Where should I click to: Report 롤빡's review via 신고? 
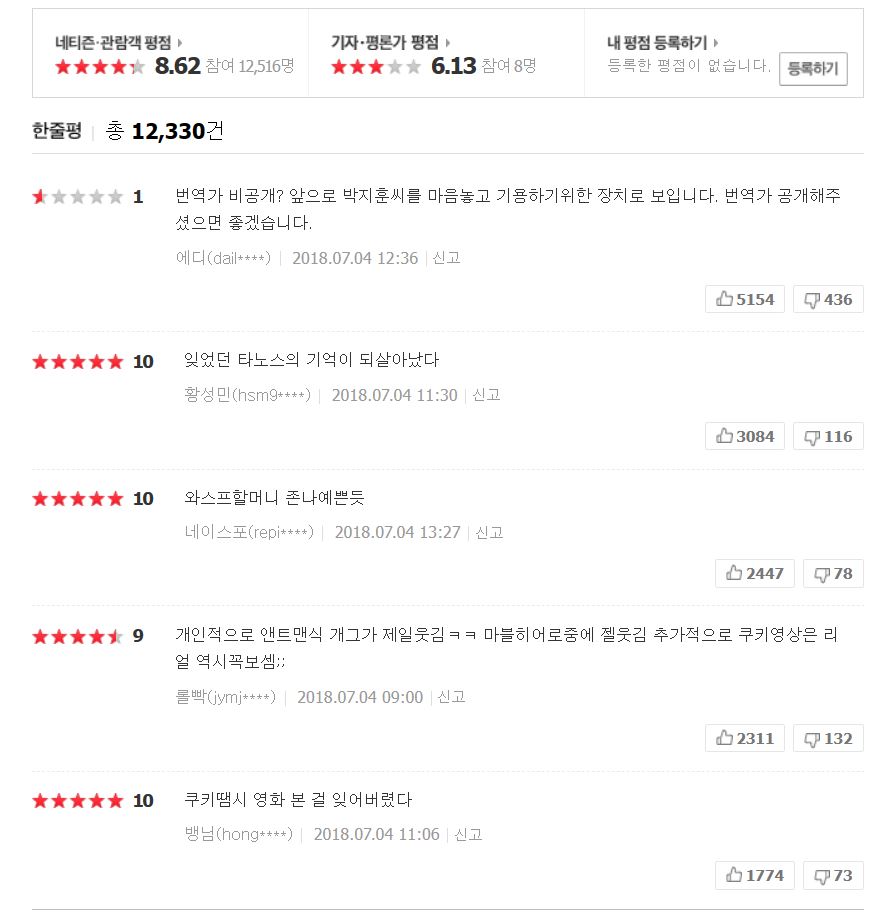click(x=451, y=697)
